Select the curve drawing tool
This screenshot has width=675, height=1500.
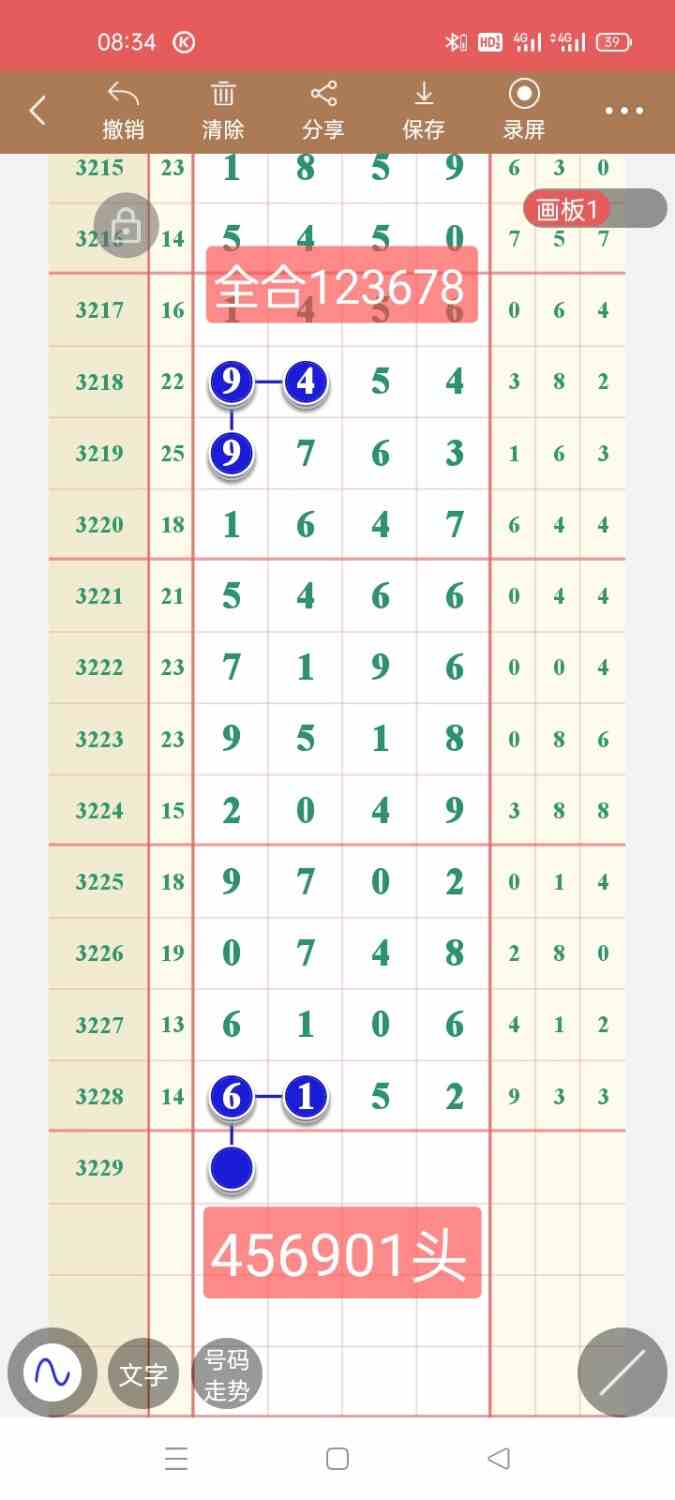click(x=52, y=1372)
